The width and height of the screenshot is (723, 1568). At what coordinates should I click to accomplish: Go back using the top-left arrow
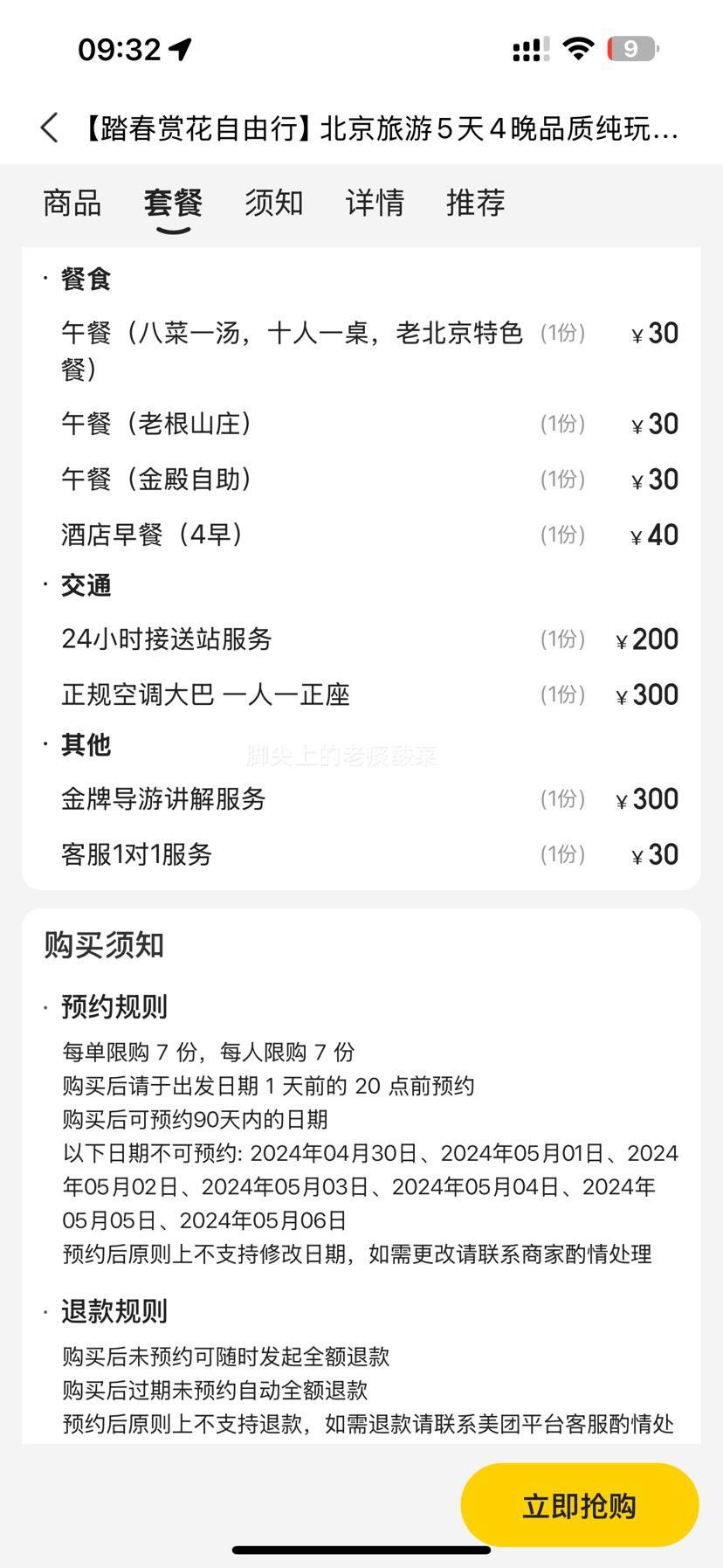pyautogui.click(x=50, y=128)
